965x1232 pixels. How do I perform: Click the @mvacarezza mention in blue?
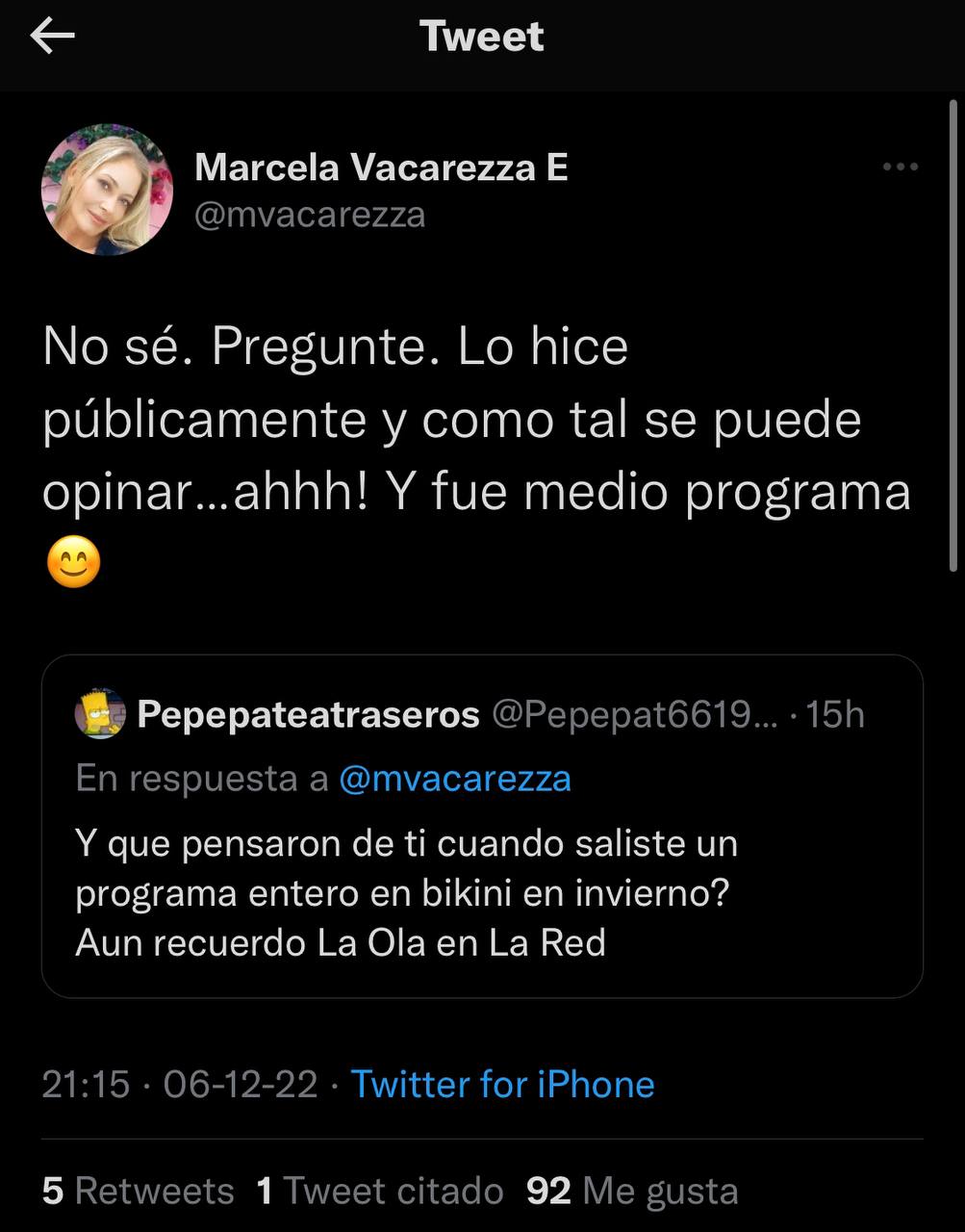[x=455, y=778]
